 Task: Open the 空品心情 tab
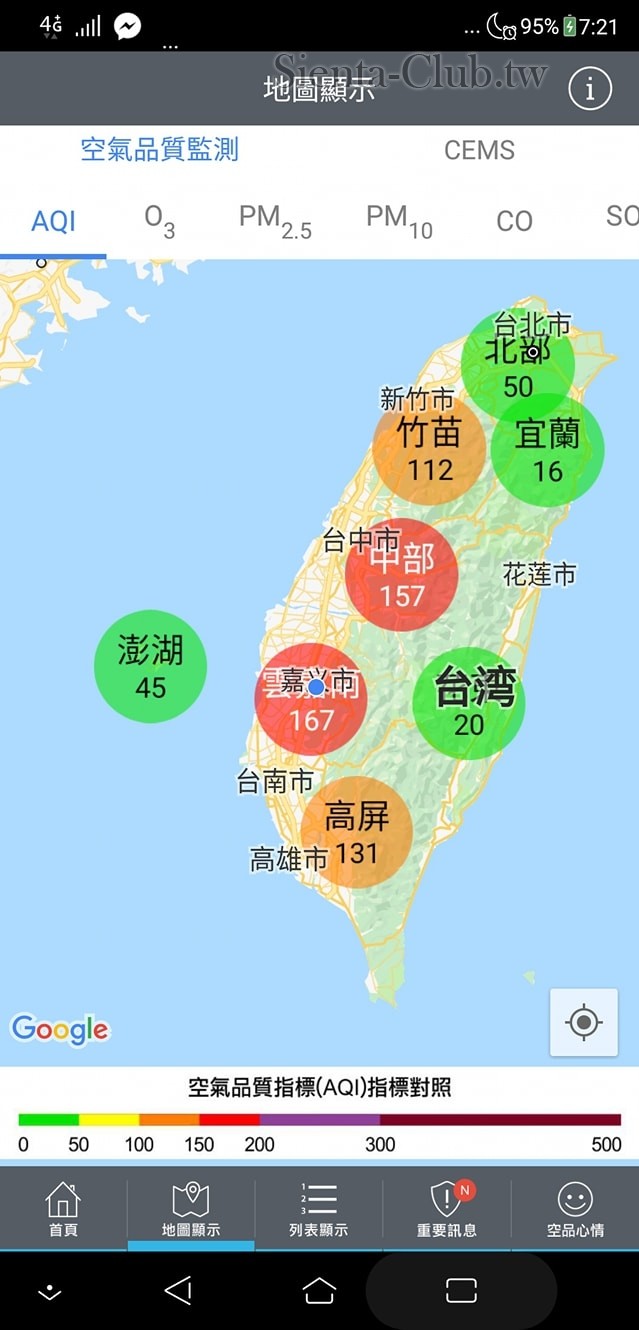pyautogui.click(x=575, y=1208)
